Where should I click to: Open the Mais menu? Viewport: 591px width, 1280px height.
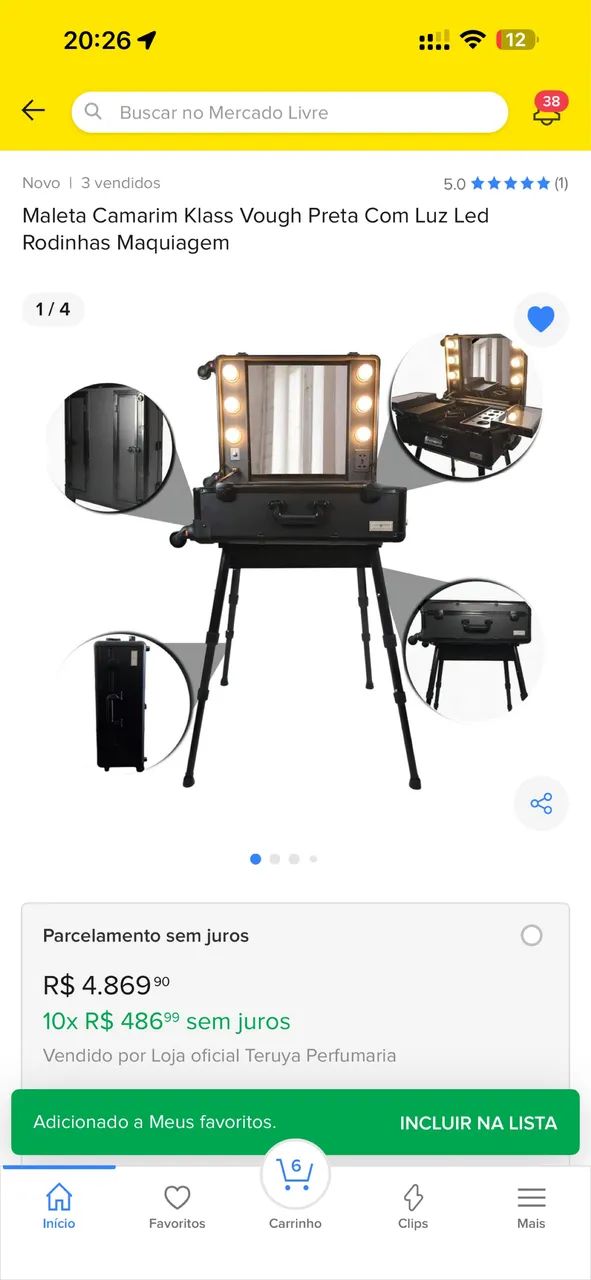click(x=531, y=1206)
